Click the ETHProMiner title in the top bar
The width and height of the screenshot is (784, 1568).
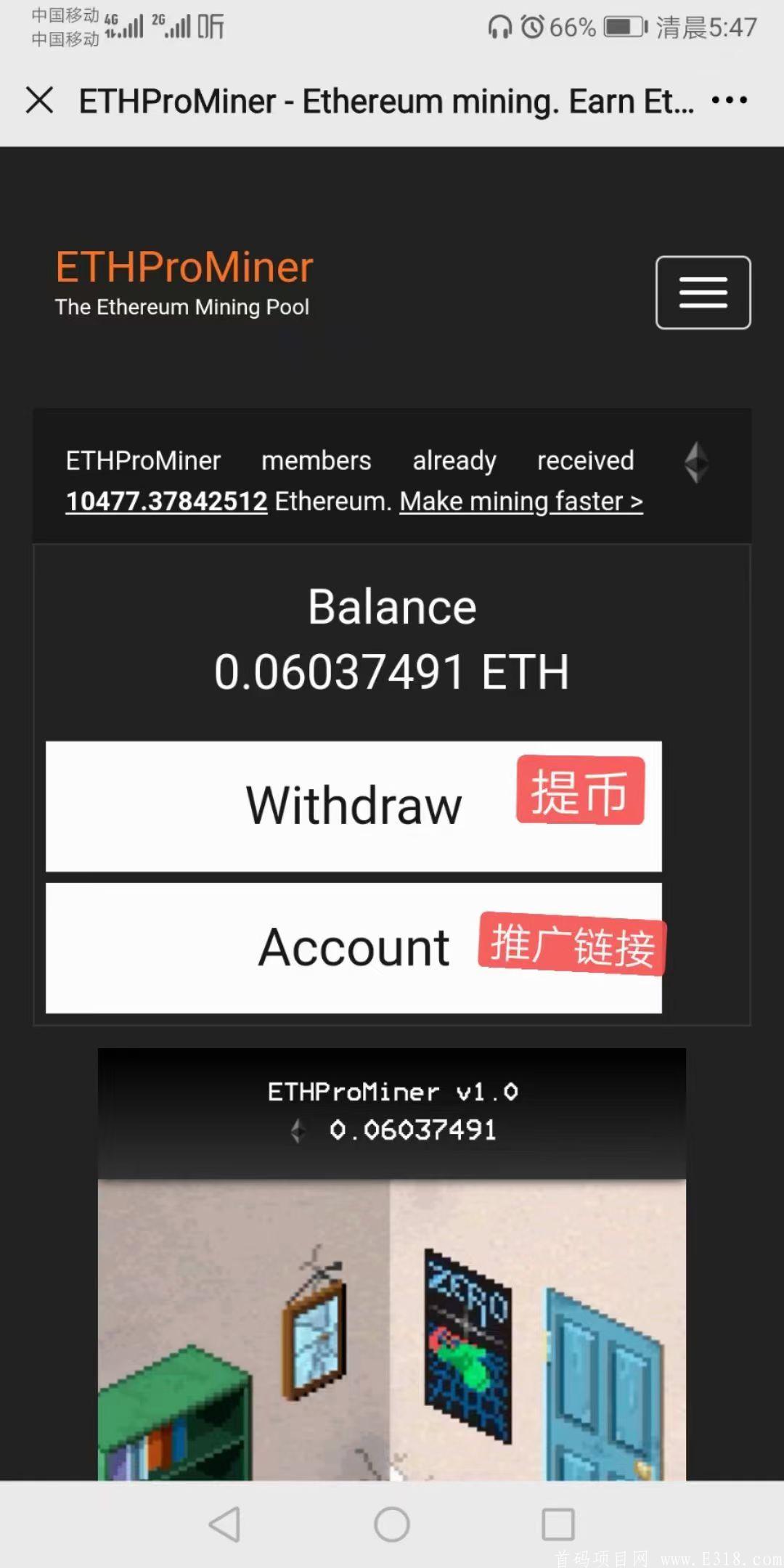388,100
